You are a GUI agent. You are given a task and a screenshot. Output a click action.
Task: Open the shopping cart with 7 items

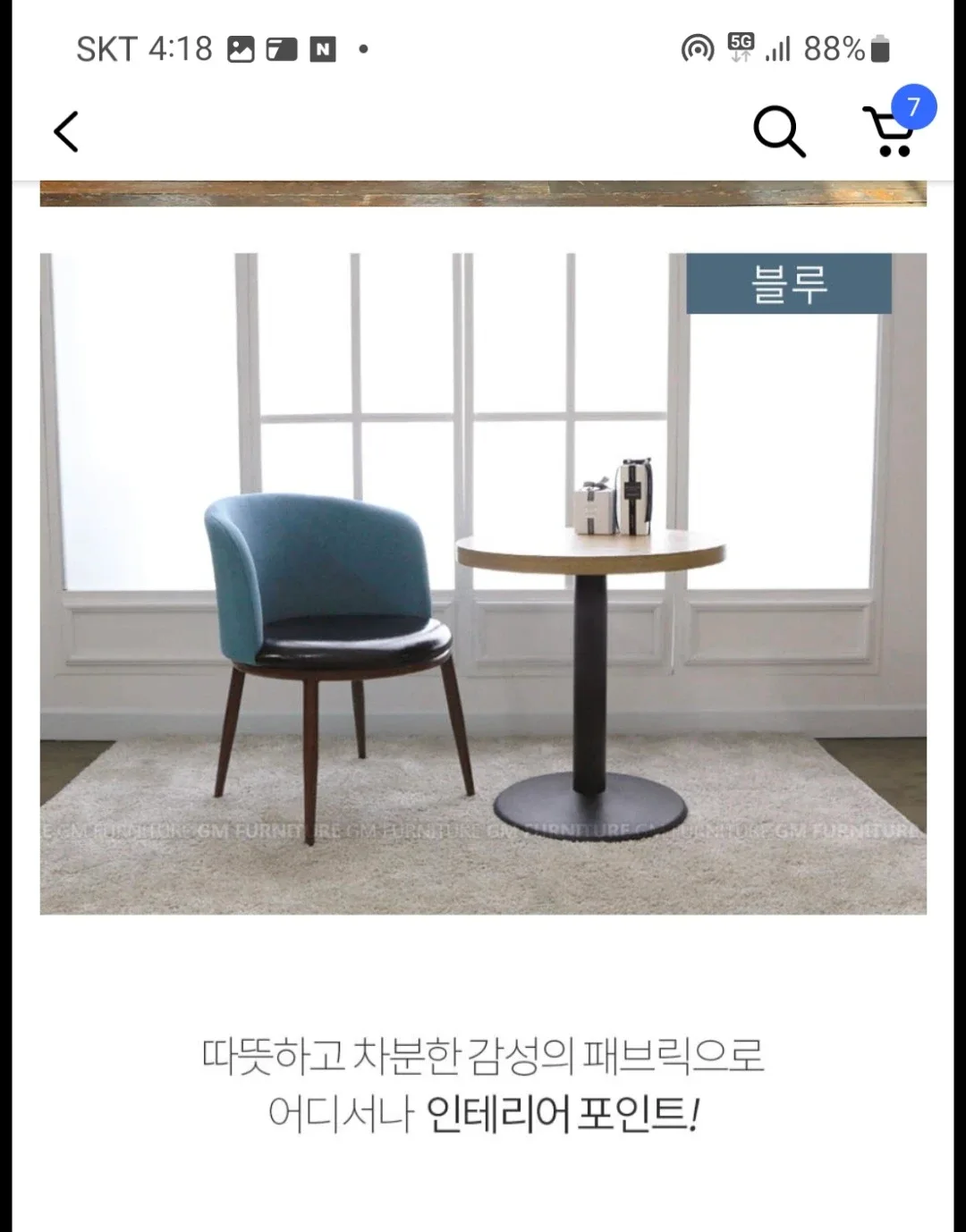891,131
